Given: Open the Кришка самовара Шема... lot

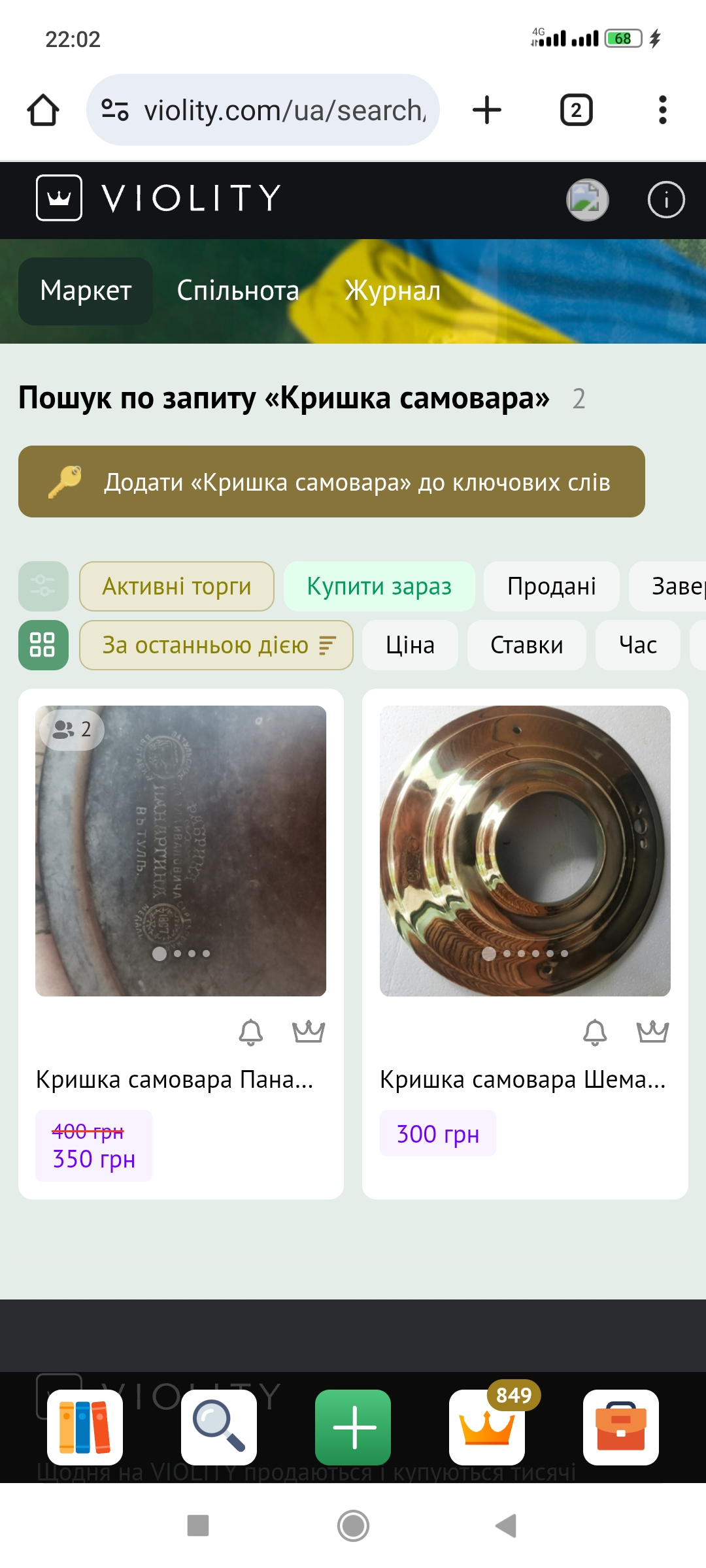Looking at the screenshot, I should [523, 1079].
